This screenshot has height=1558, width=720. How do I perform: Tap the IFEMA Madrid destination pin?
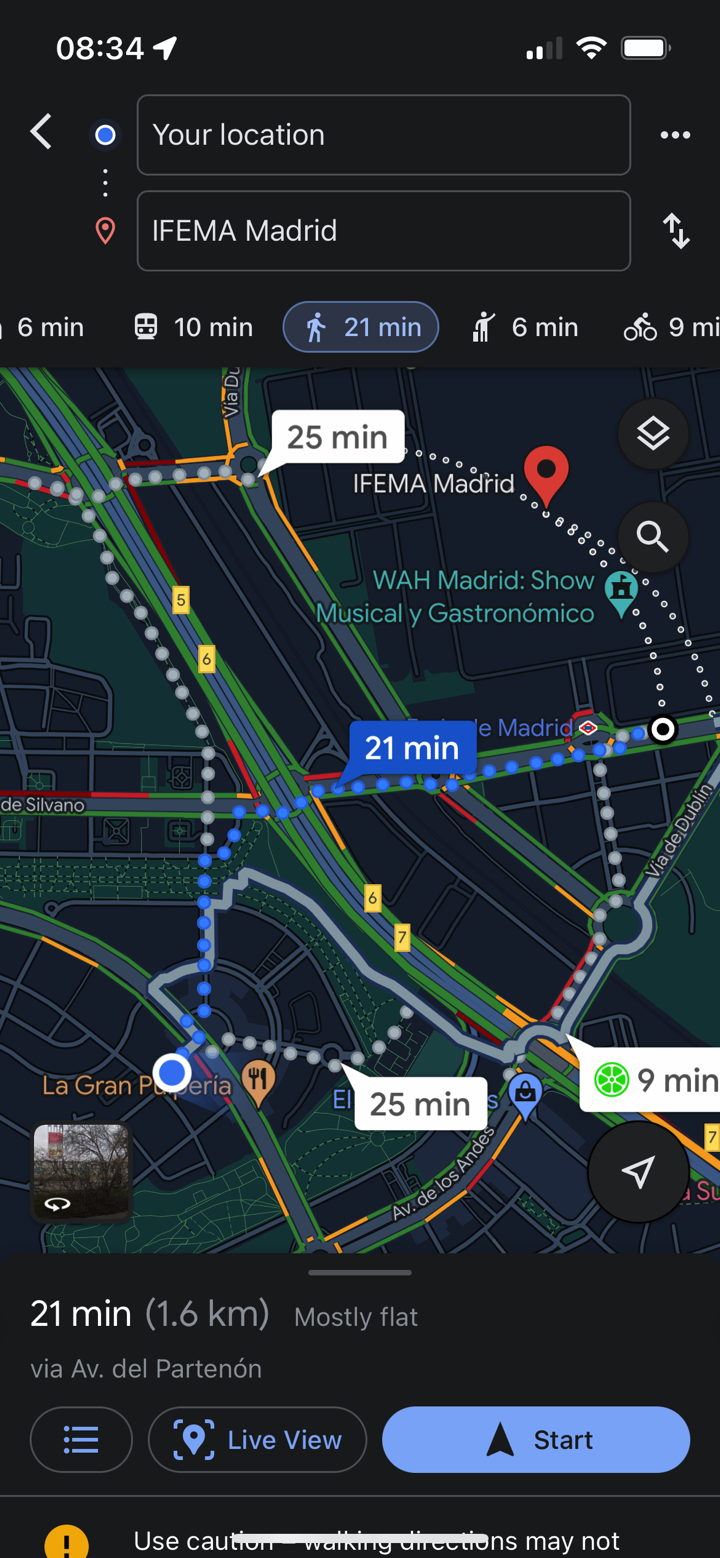[x=546, y=474]
